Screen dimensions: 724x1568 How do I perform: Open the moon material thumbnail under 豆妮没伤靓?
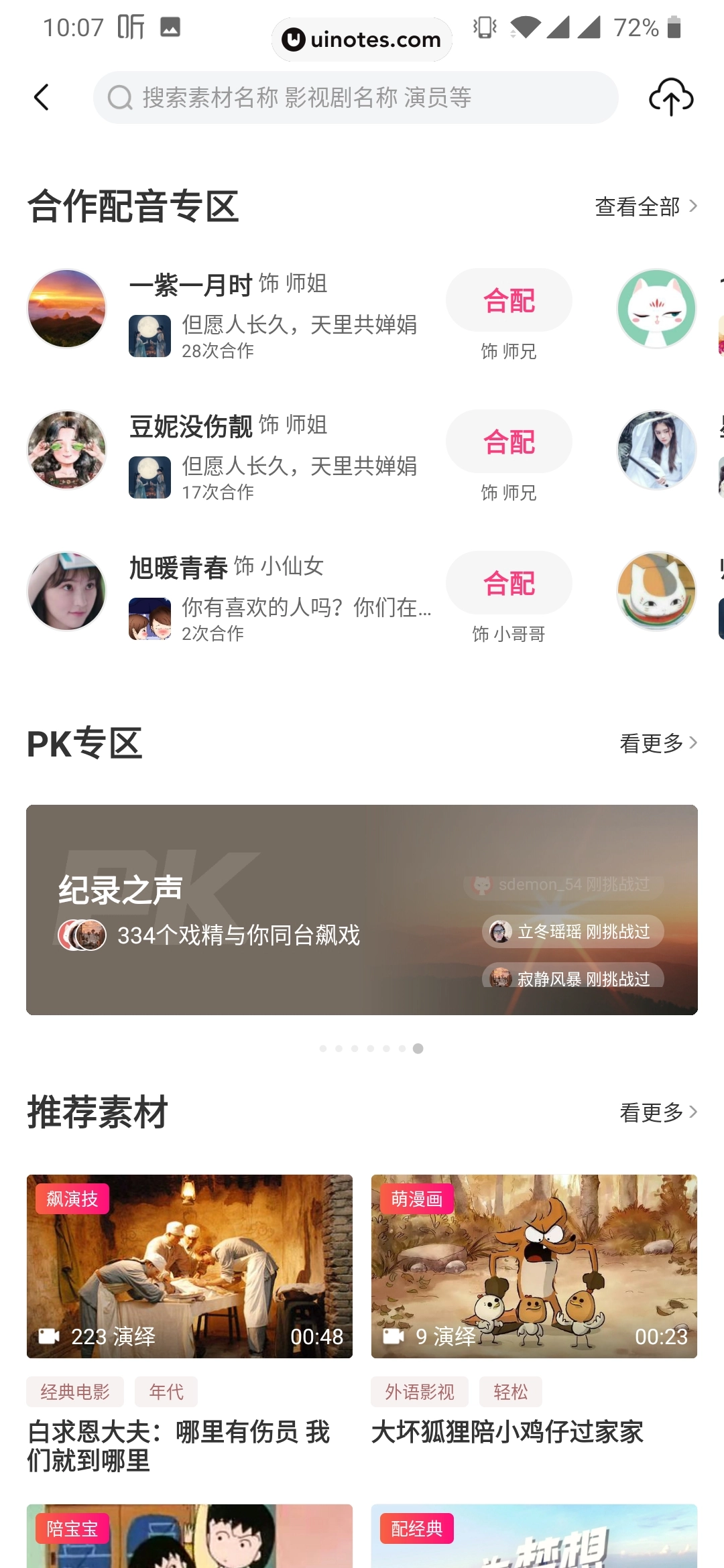coord(149,477)
